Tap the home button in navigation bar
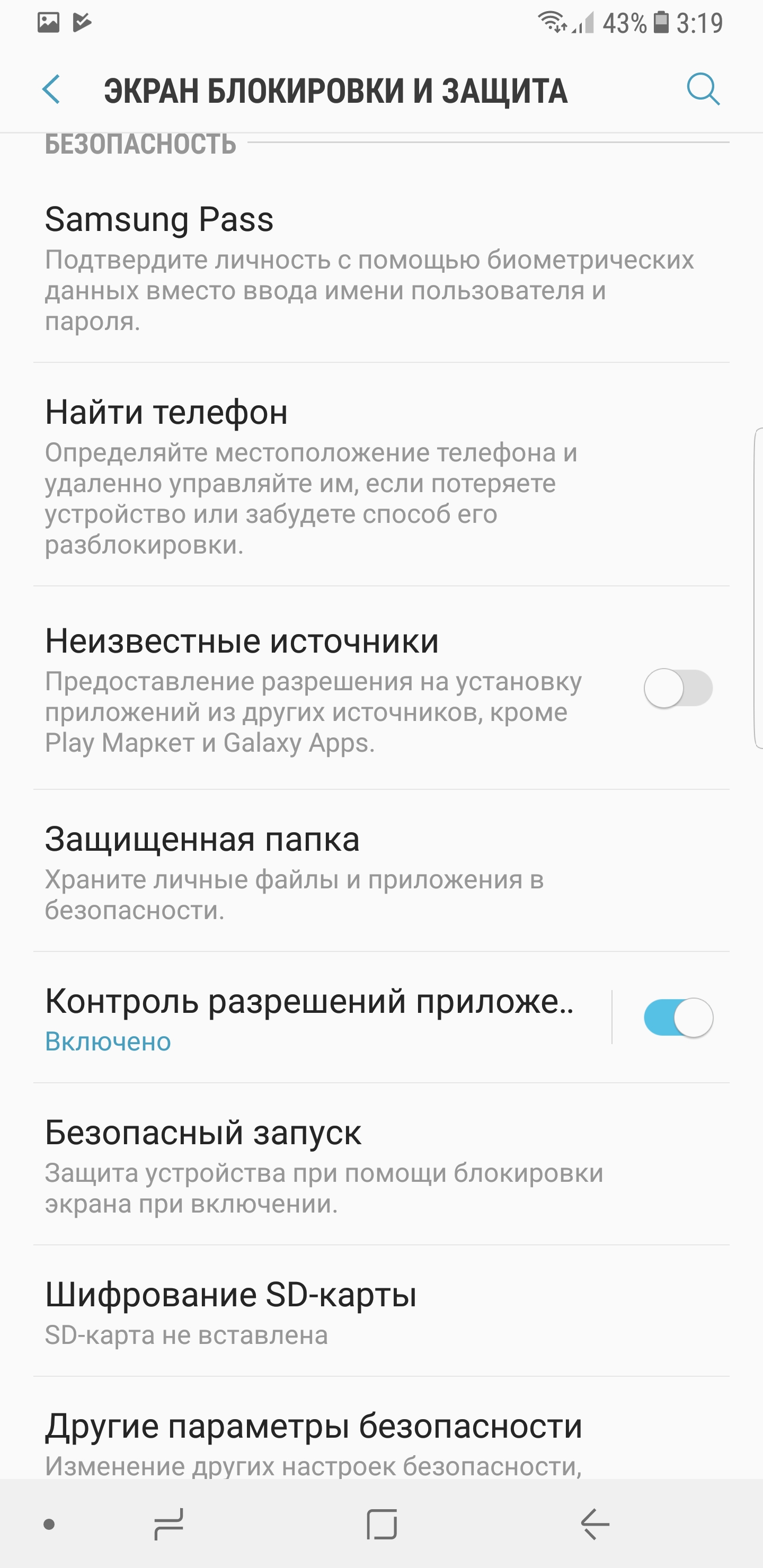The image size is (763, 1568). coord(382,1524)
